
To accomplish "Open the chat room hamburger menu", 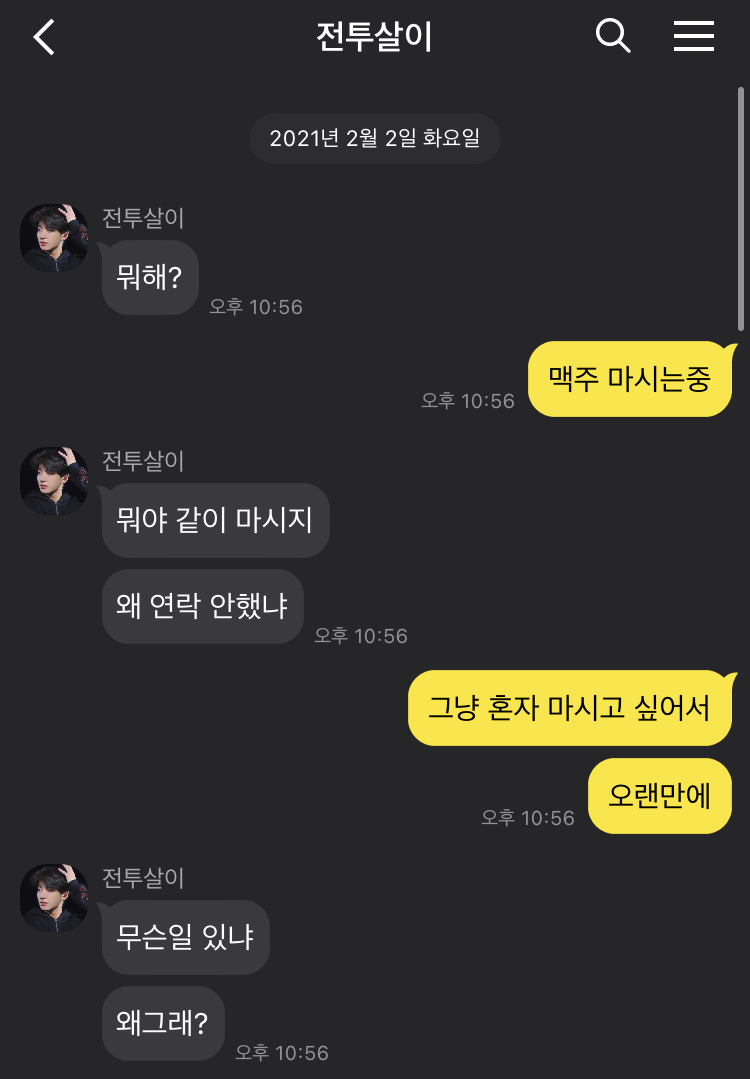I will [x=693, y=37].
